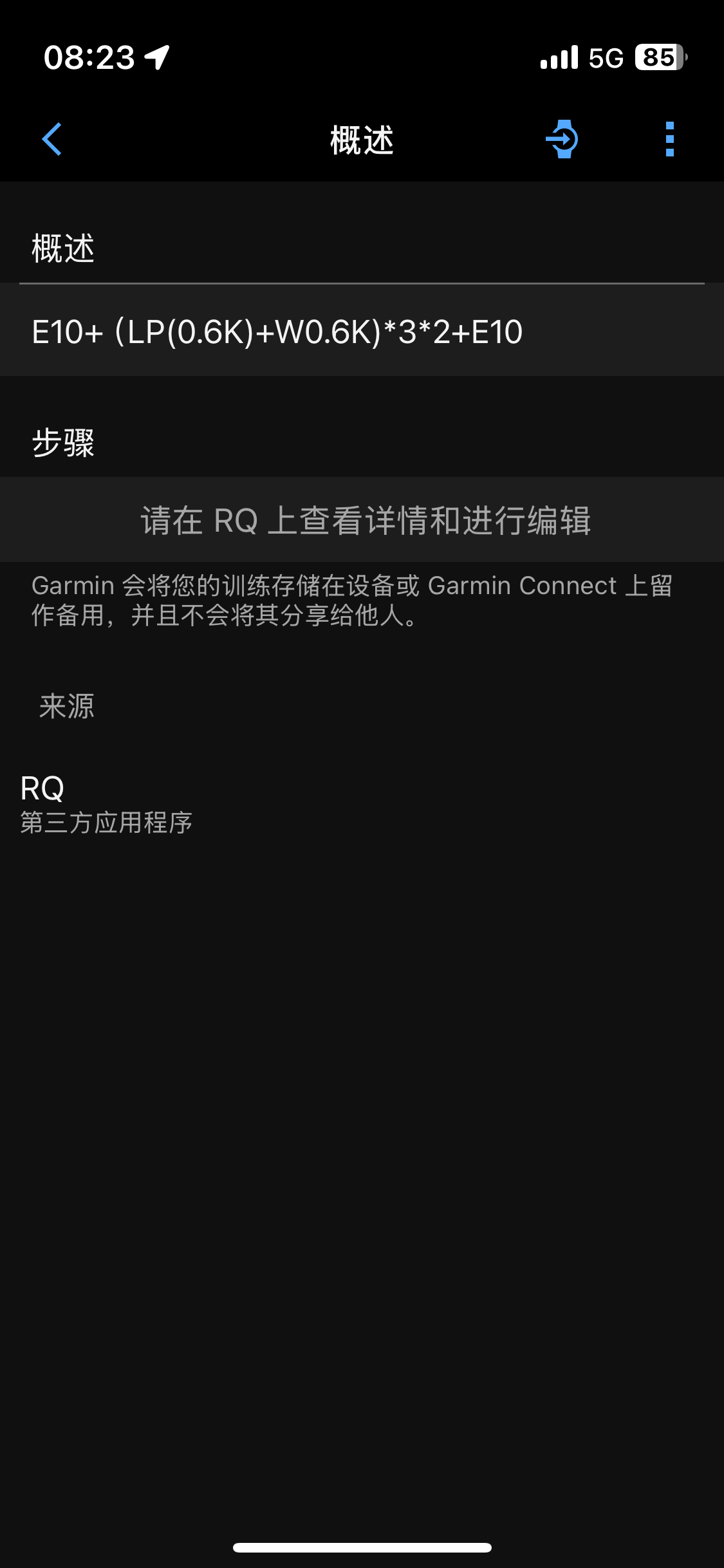Viewport: 724px width, 1568px height.
Task: Open the three-dot overflow menu
Action: tap(669, 139)
